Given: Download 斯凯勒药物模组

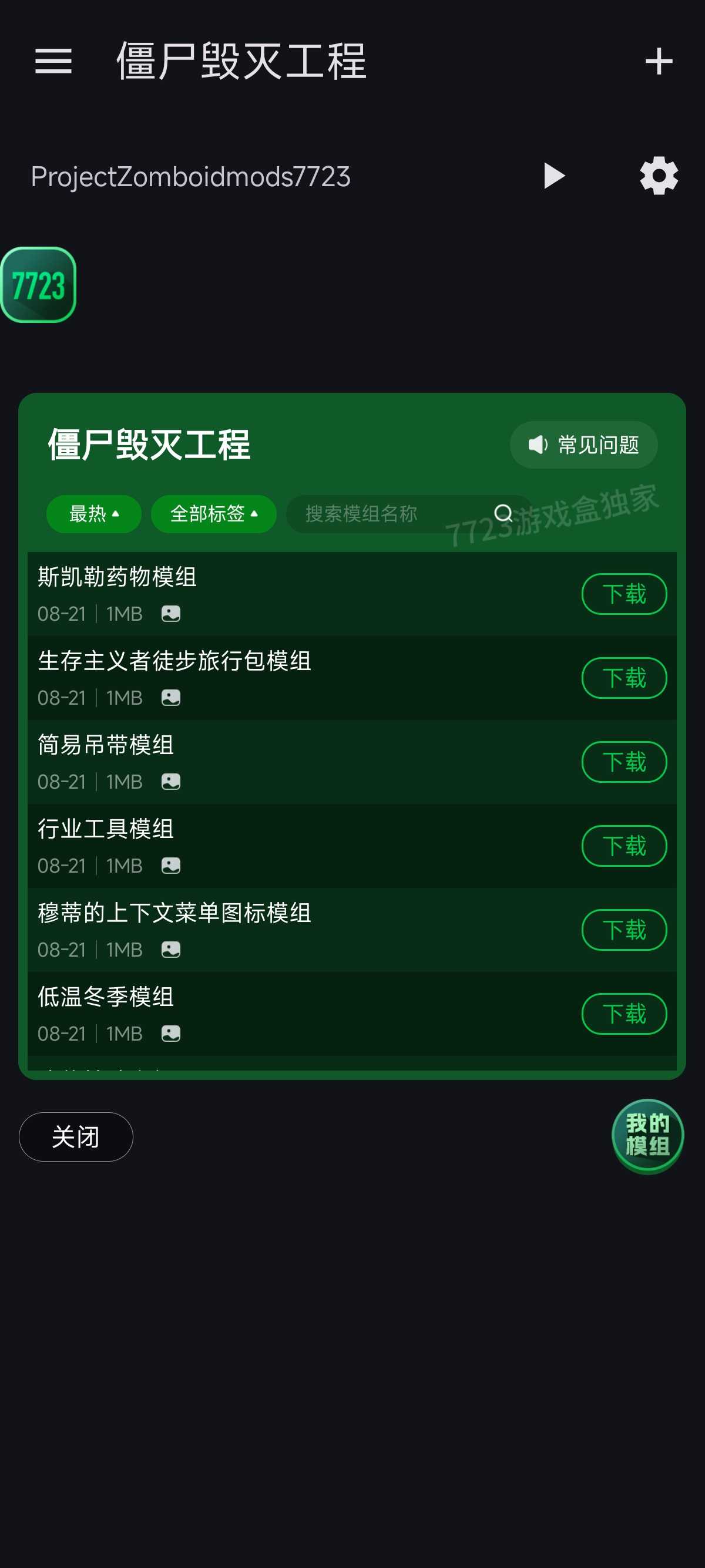Looking at the screenshot, I should click(624, 594).
